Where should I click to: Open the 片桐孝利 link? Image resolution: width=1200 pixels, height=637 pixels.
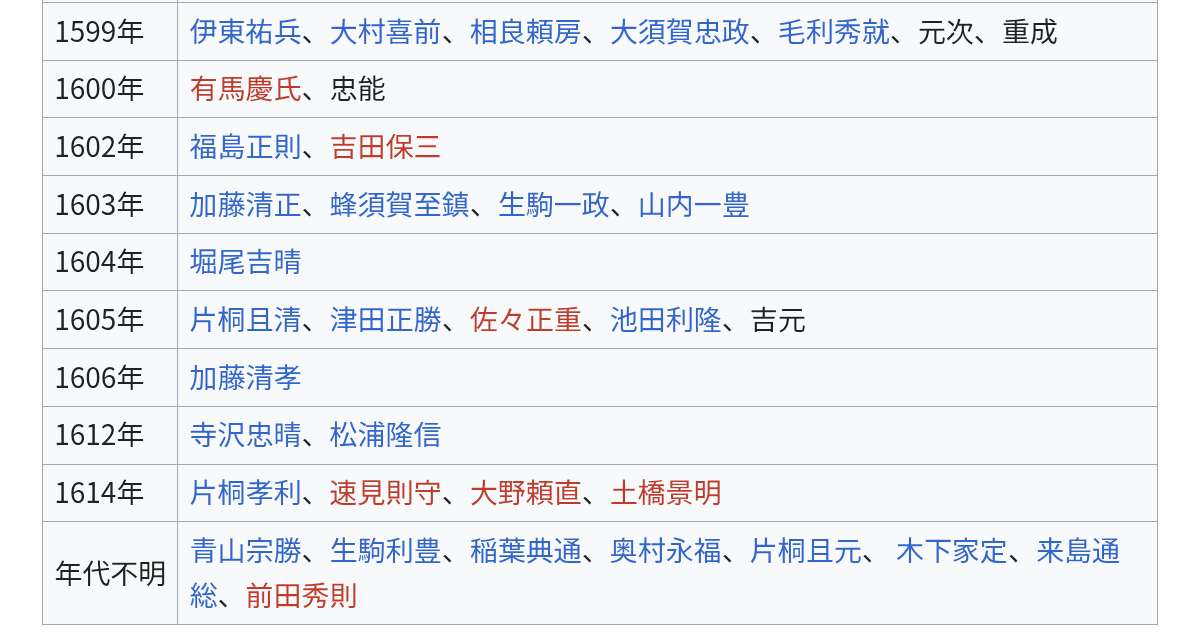pos(245,493)
